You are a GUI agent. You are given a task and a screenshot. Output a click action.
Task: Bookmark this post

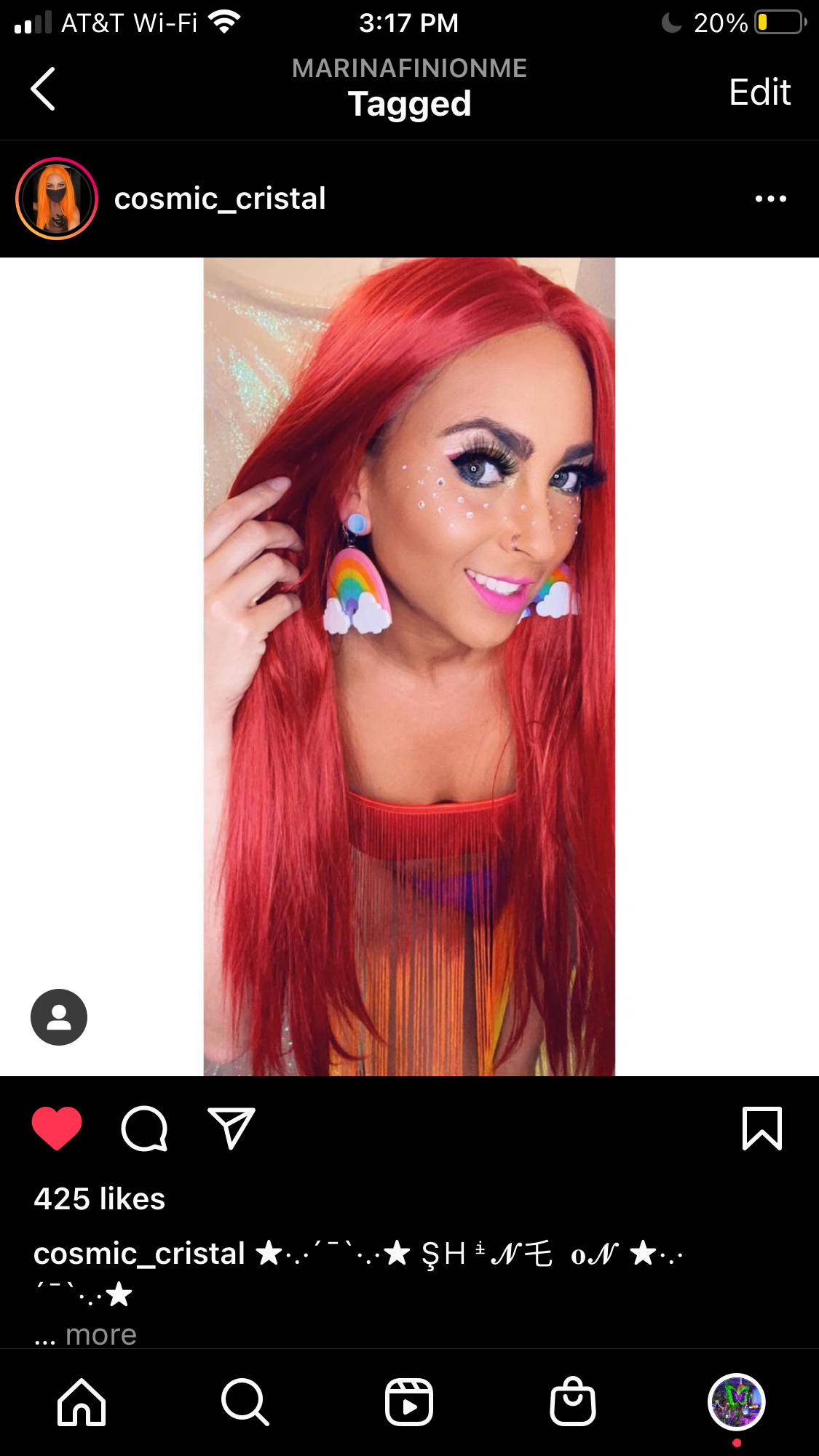(x=761, y=1129)
